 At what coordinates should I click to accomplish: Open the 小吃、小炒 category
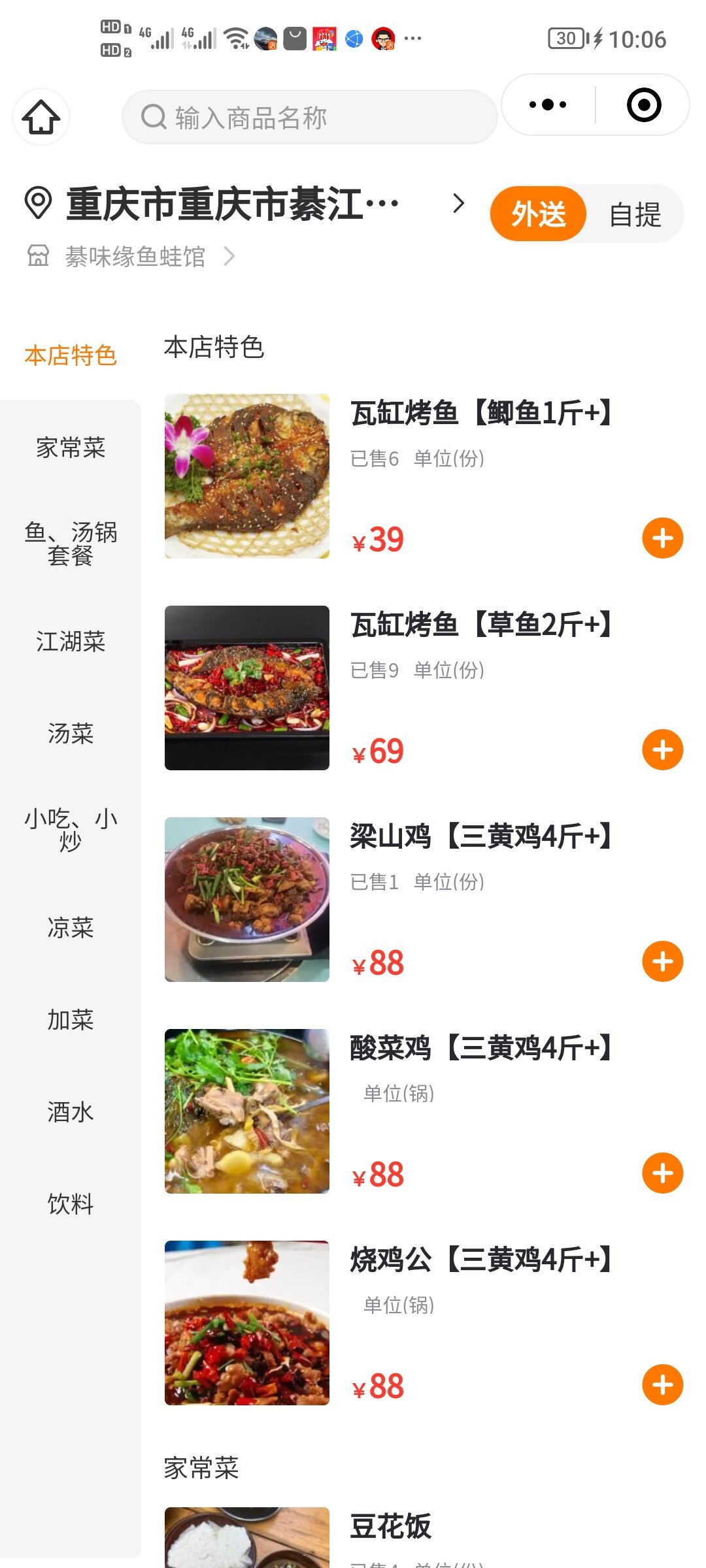(x=71, y=830)
